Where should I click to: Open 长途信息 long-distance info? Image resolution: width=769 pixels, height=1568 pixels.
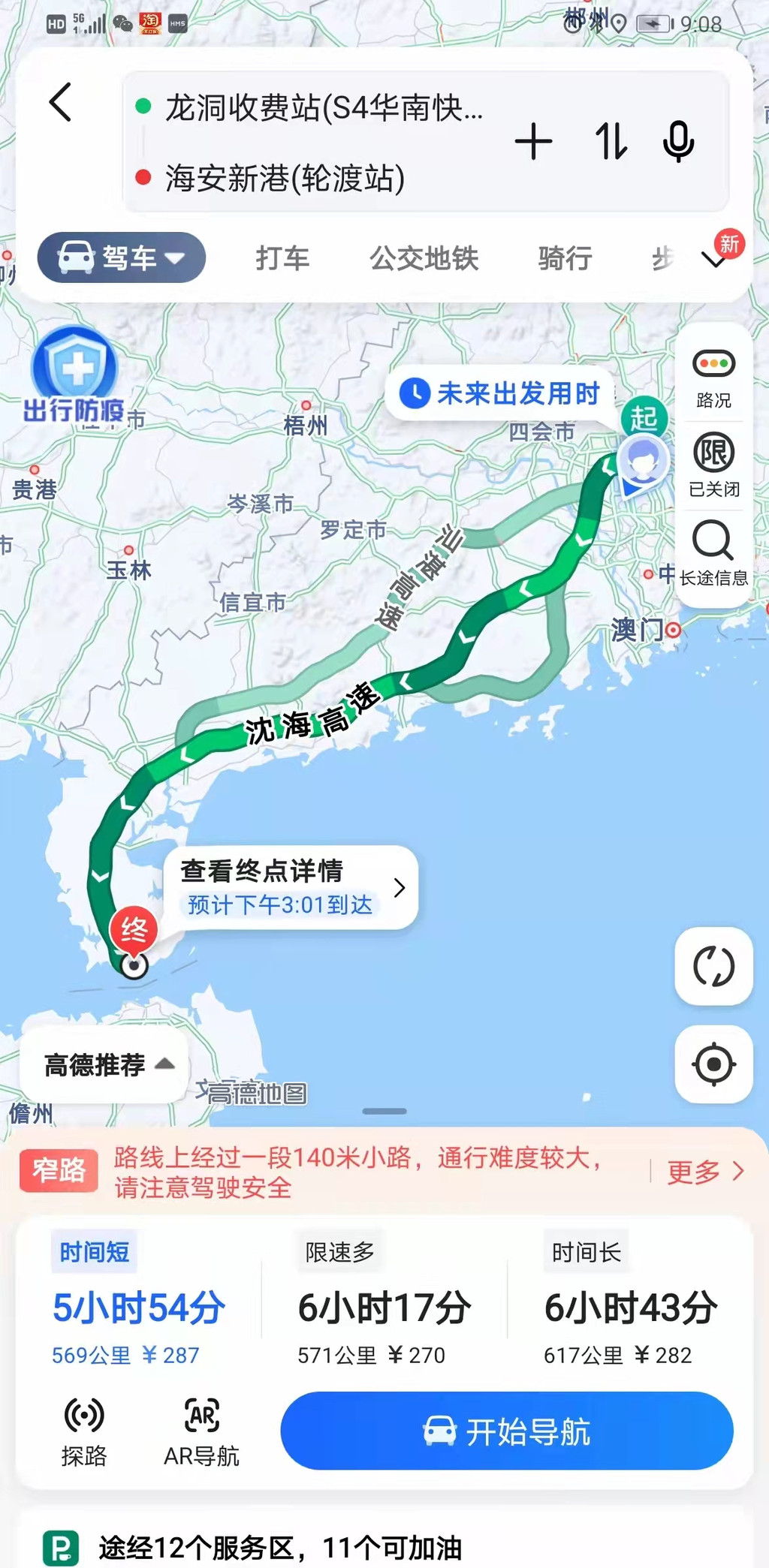point(713,552)
